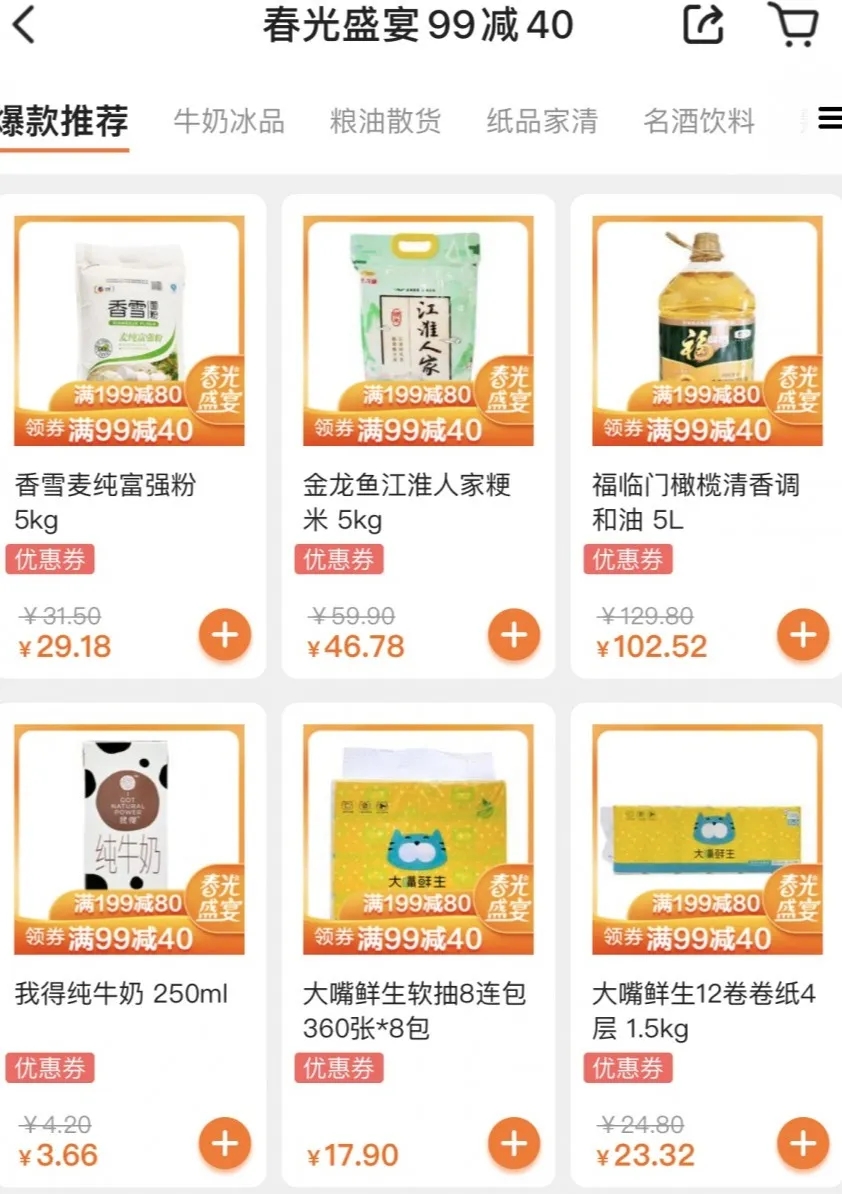Add 福临门橄榄清香调和油 to cart
Screen dimensions: 842x1194
(x=803, y=635)
